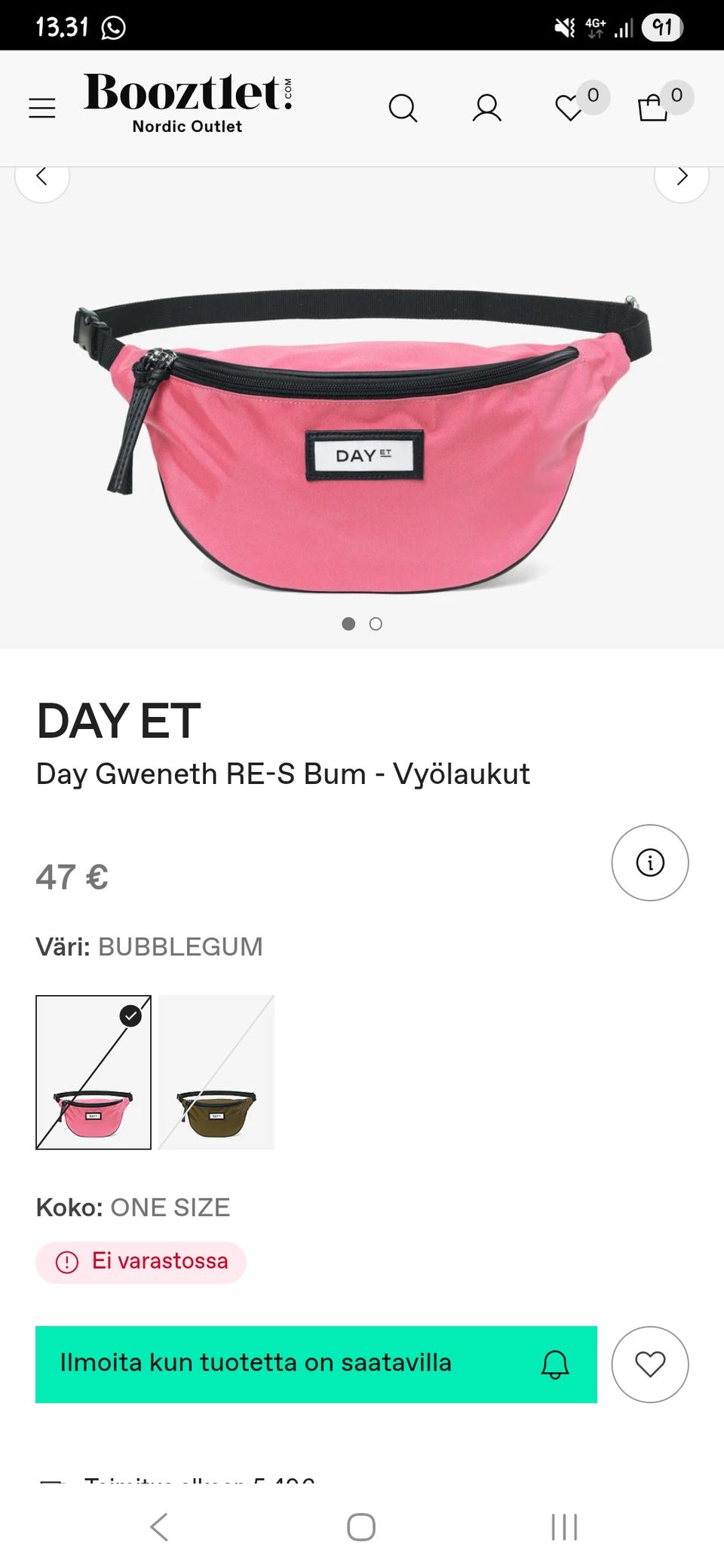Open the hamburger menu
This screenshot has height=1568, width=724.
pyautogui.click(x=42, y=109)
